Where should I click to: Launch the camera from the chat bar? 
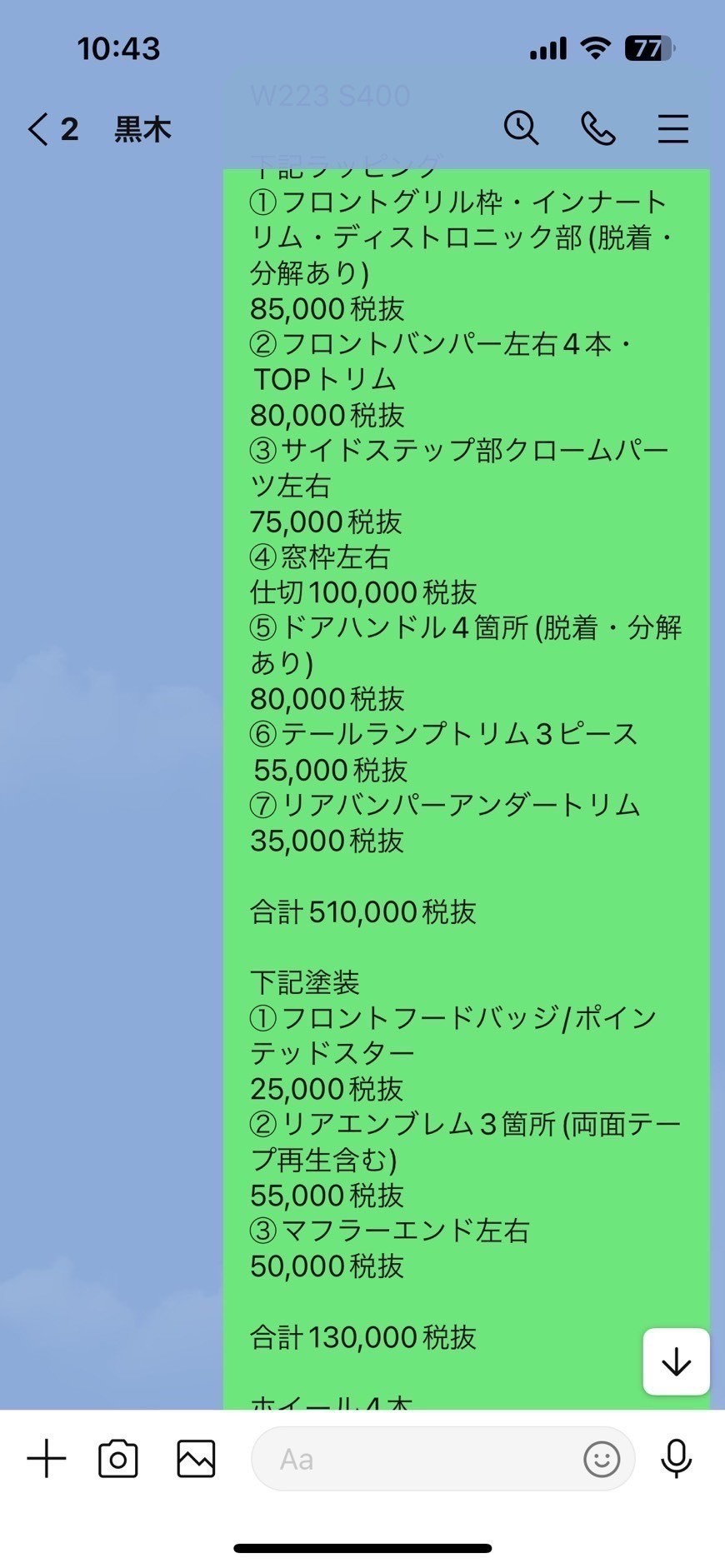[x=118, y=1459]
